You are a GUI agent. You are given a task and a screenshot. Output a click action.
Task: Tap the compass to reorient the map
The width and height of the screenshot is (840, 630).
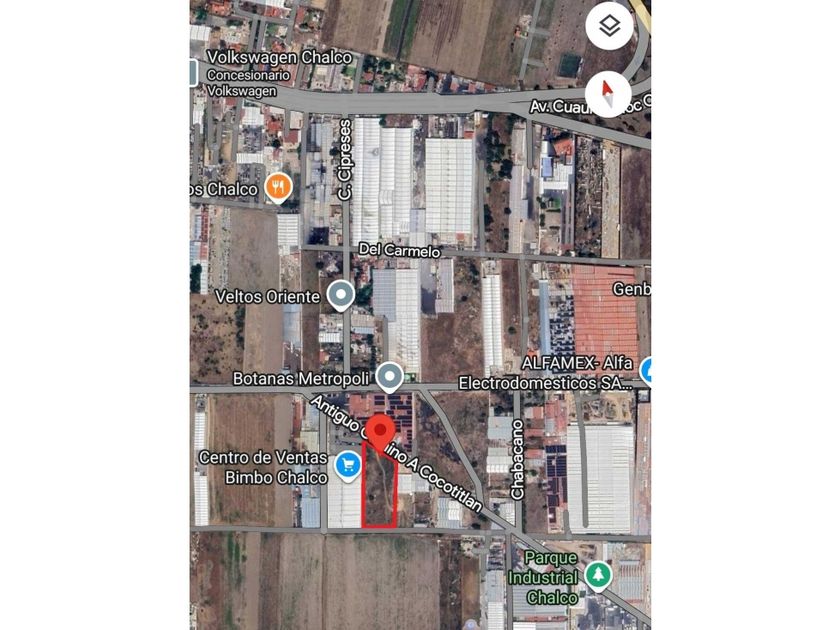[x=608, y=94]
